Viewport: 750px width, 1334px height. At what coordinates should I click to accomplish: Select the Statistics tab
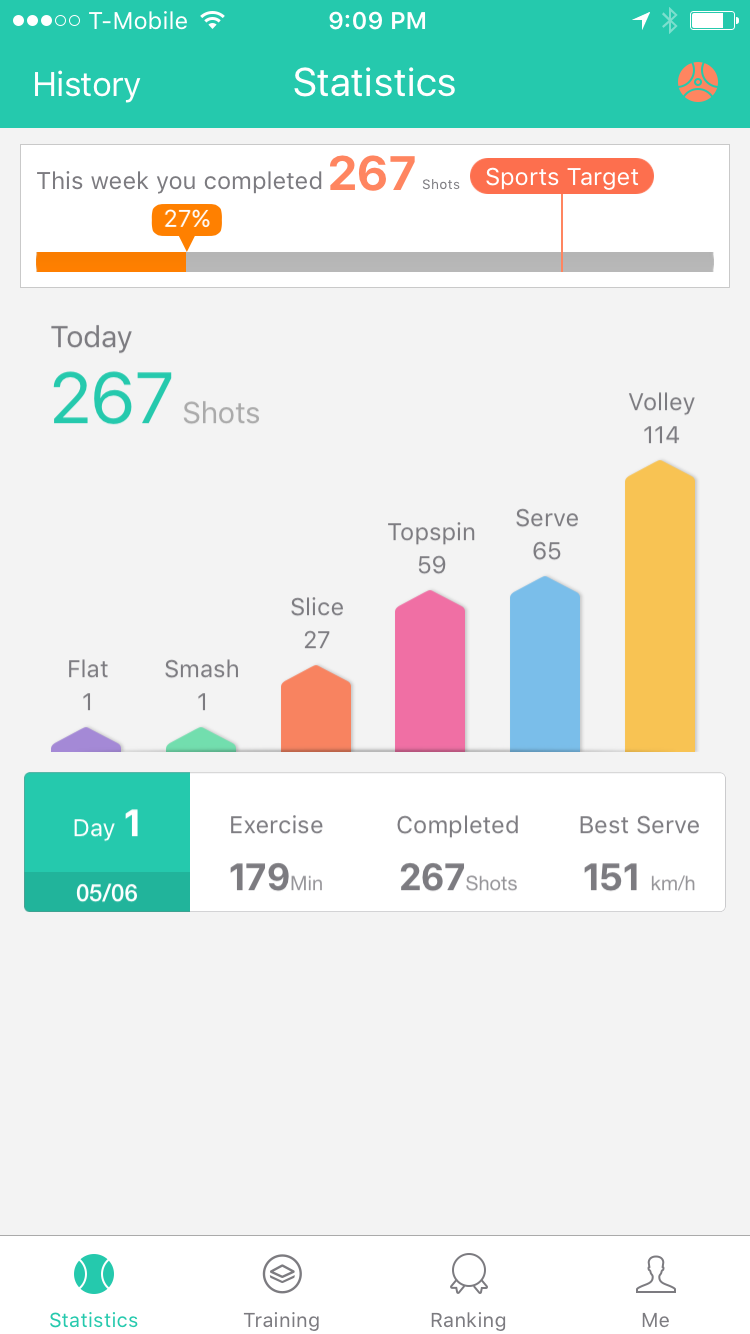94,1292
